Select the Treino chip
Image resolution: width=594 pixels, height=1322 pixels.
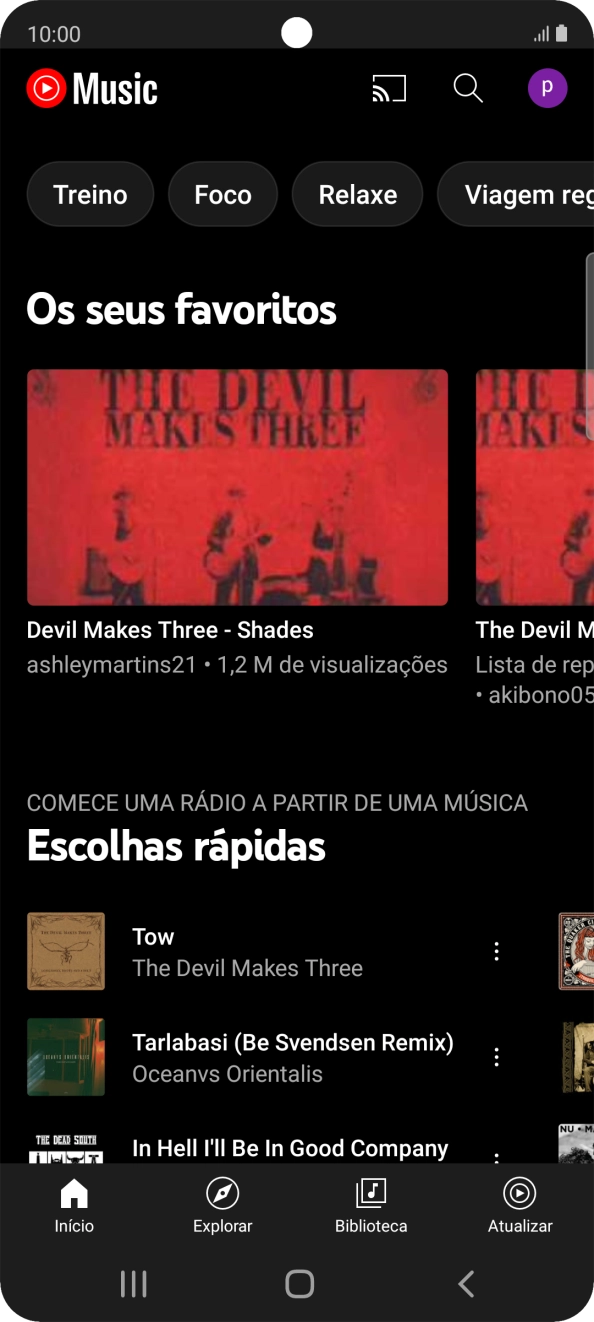click(x=90, y=194)
